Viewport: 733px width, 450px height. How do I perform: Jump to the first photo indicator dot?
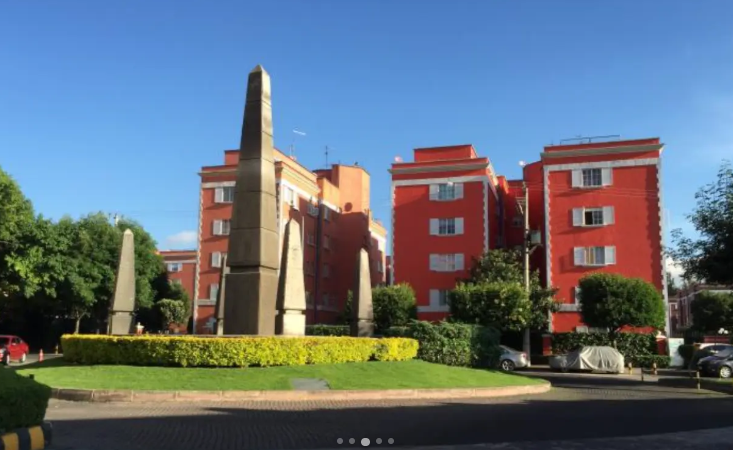(340, 441)
